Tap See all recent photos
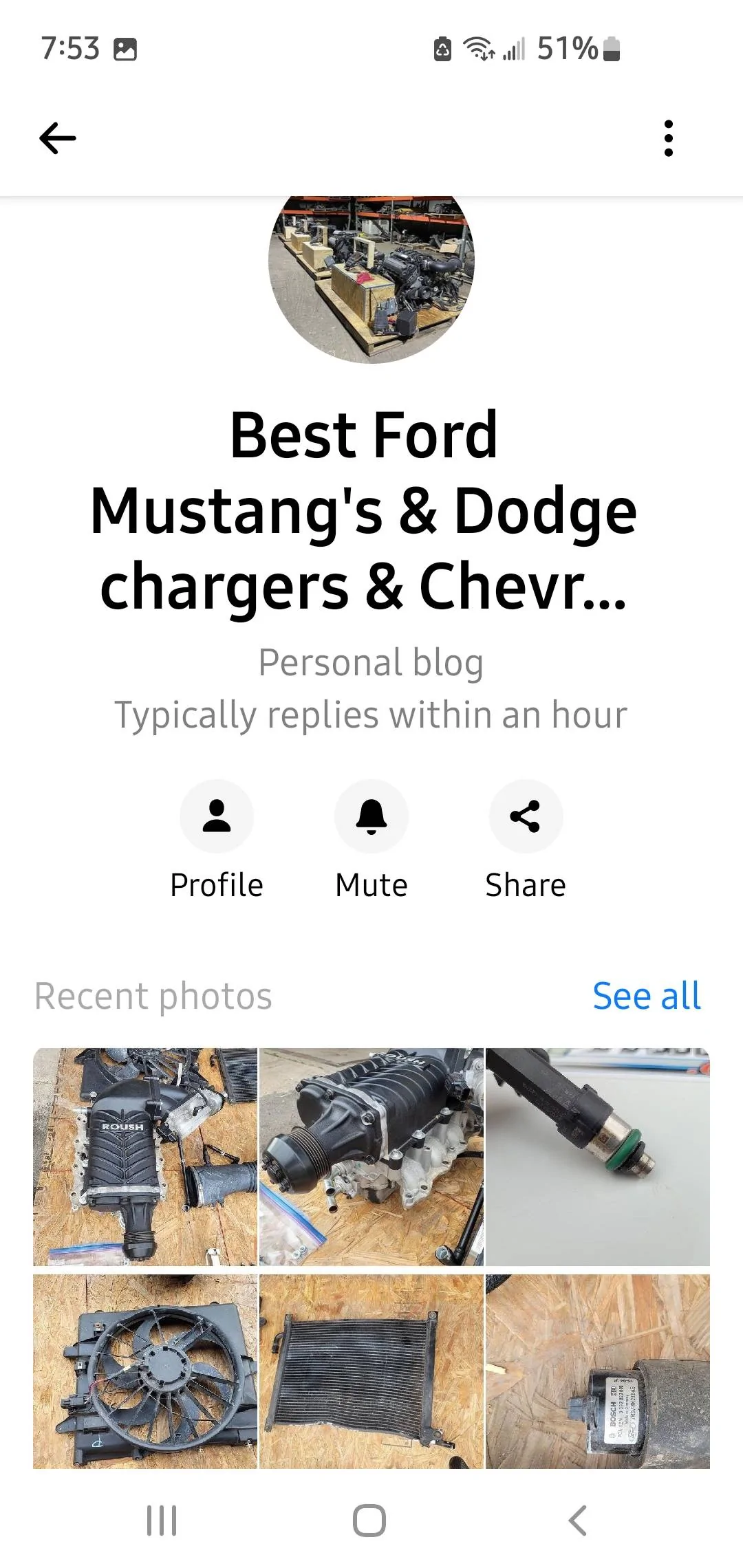743x1568 pixels. tap(646, 996)
